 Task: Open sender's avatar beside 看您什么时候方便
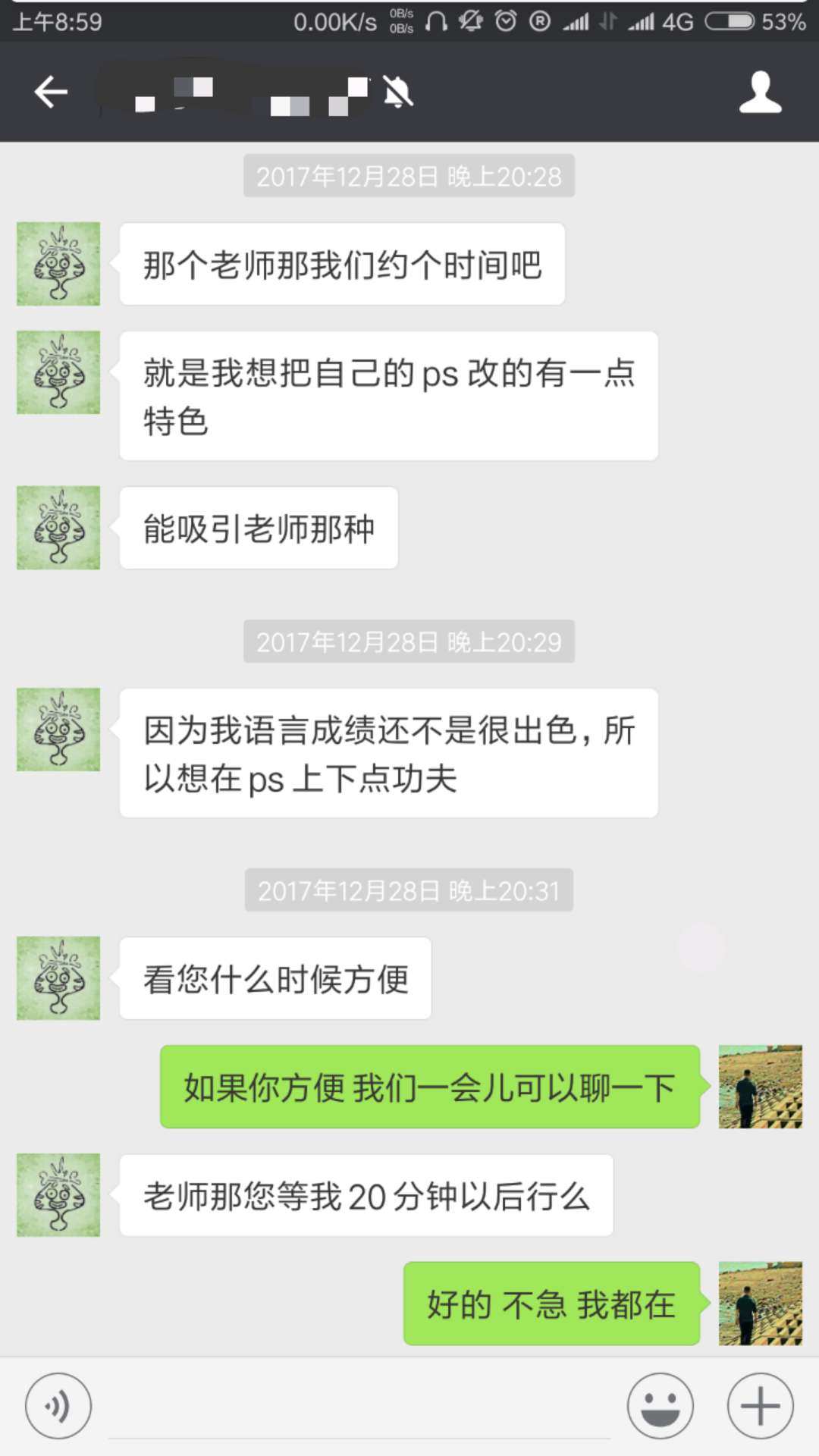58,978
